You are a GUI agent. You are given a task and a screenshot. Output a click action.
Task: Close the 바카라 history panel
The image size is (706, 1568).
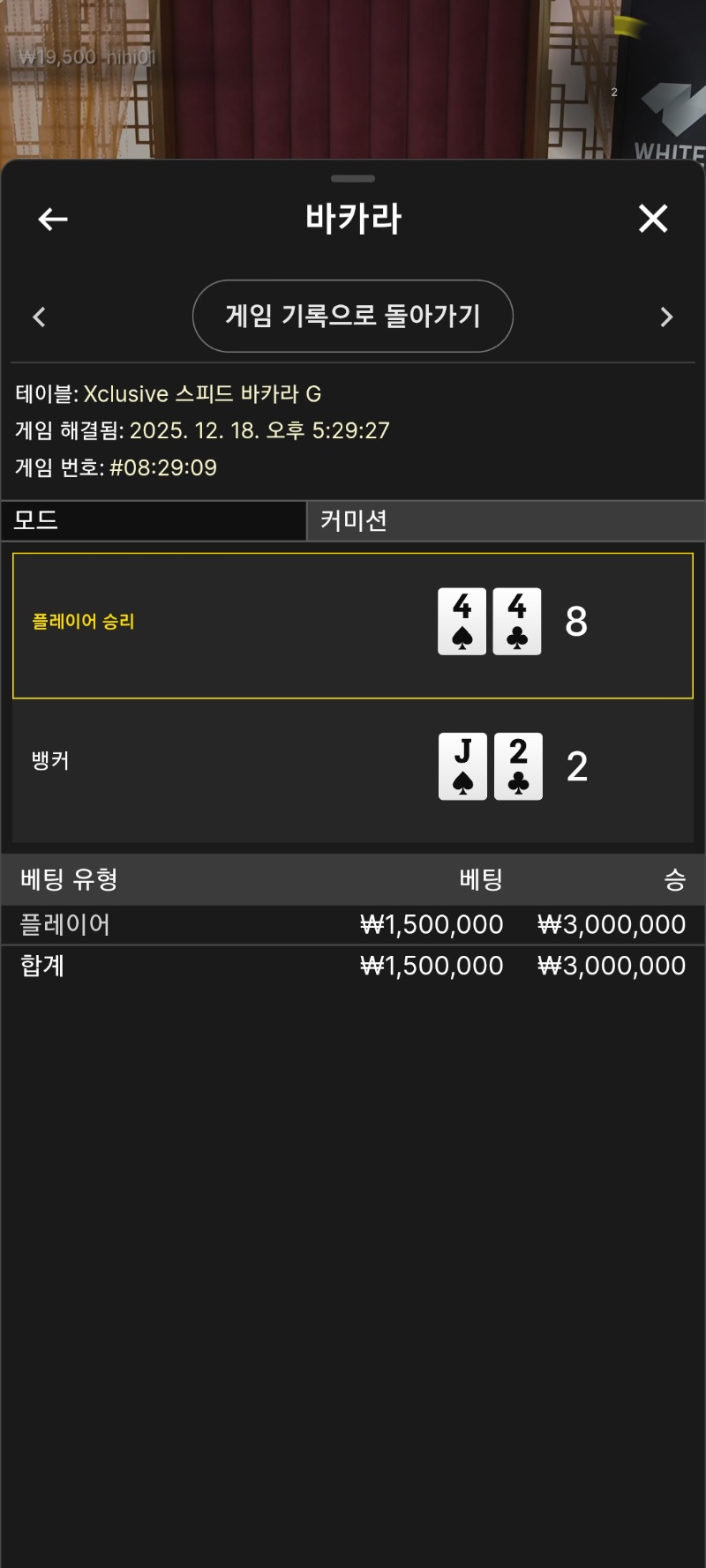tap(653, 219)
